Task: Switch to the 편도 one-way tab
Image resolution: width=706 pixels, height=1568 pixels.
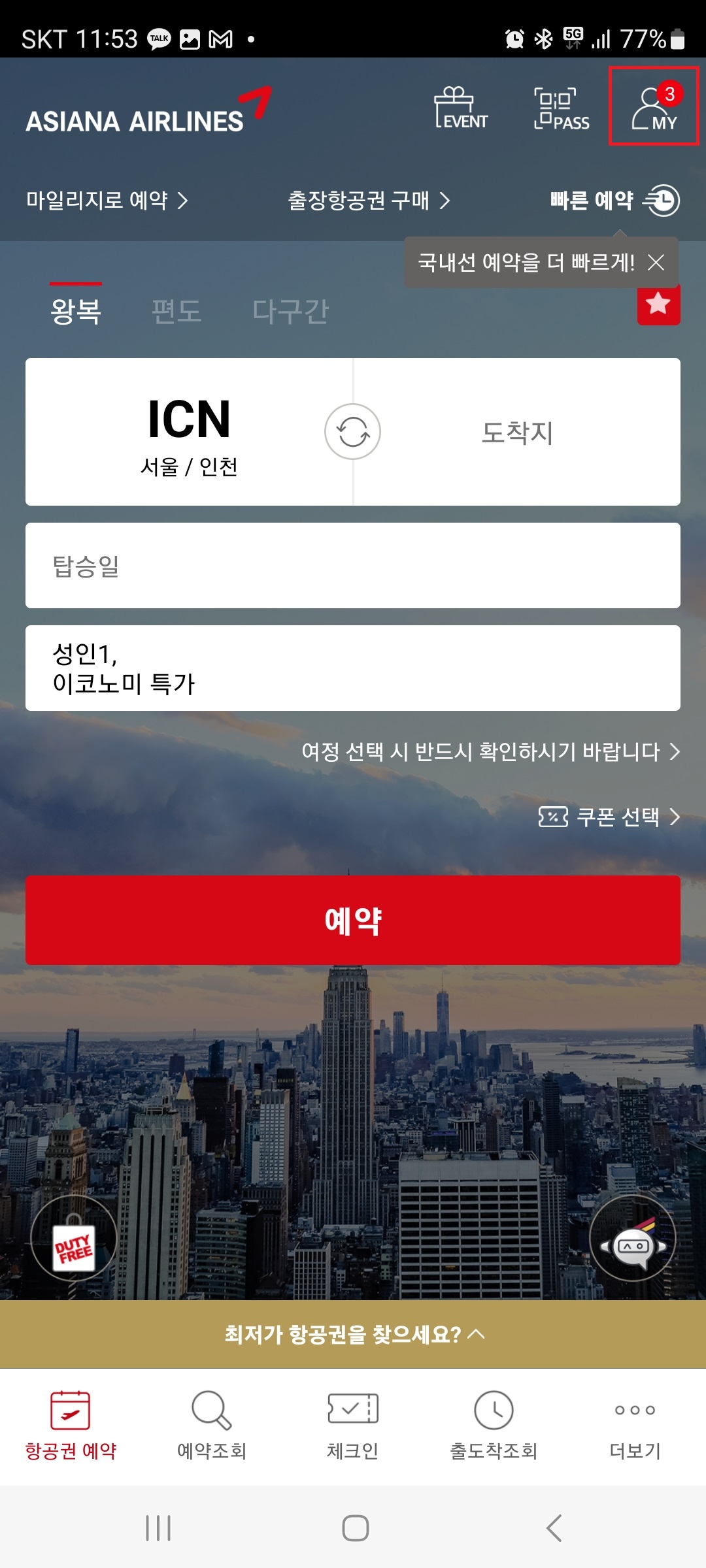Action: coord(177,310)
